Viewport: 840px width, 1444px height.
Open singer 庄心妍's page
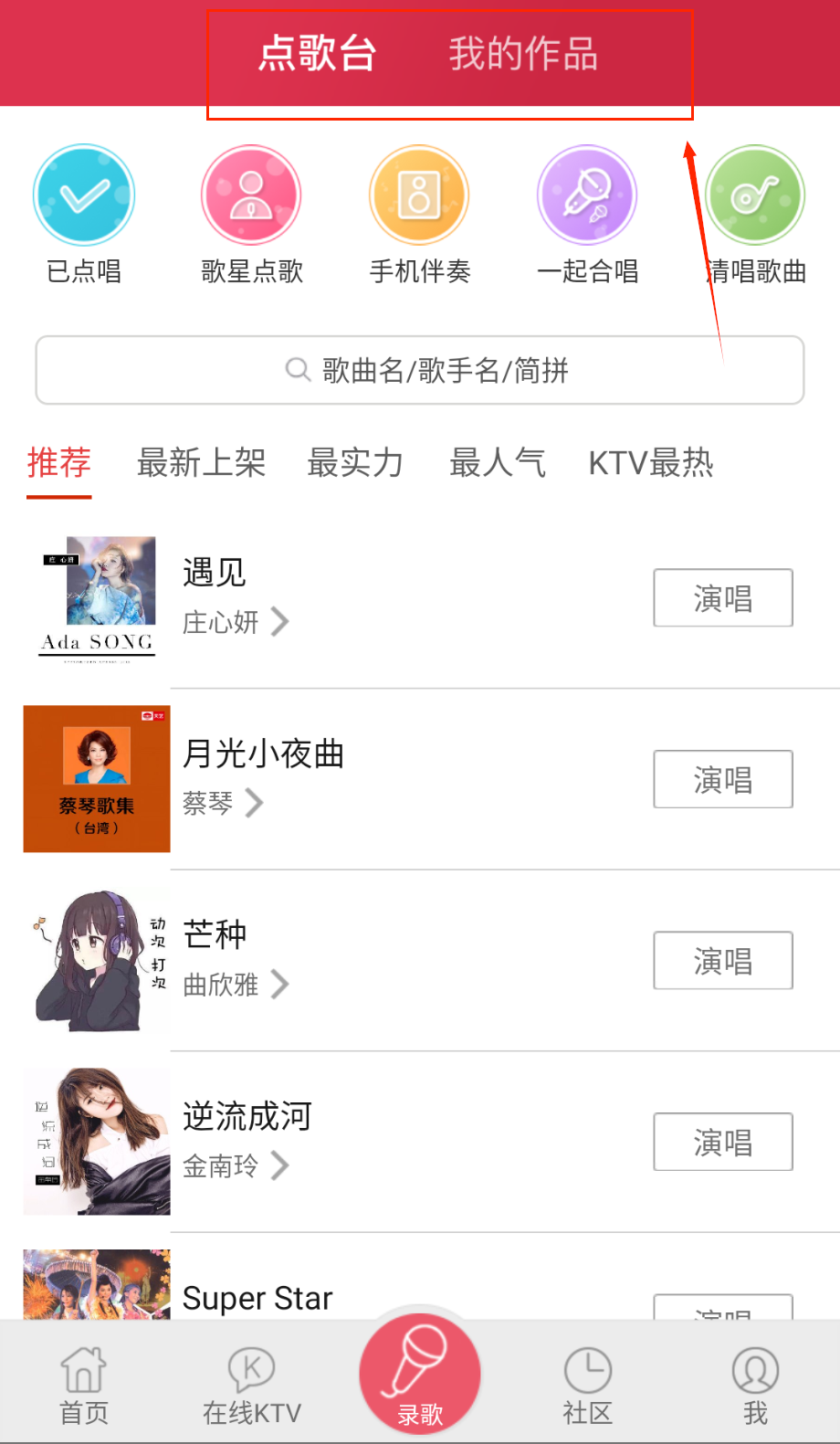[236, 622]
